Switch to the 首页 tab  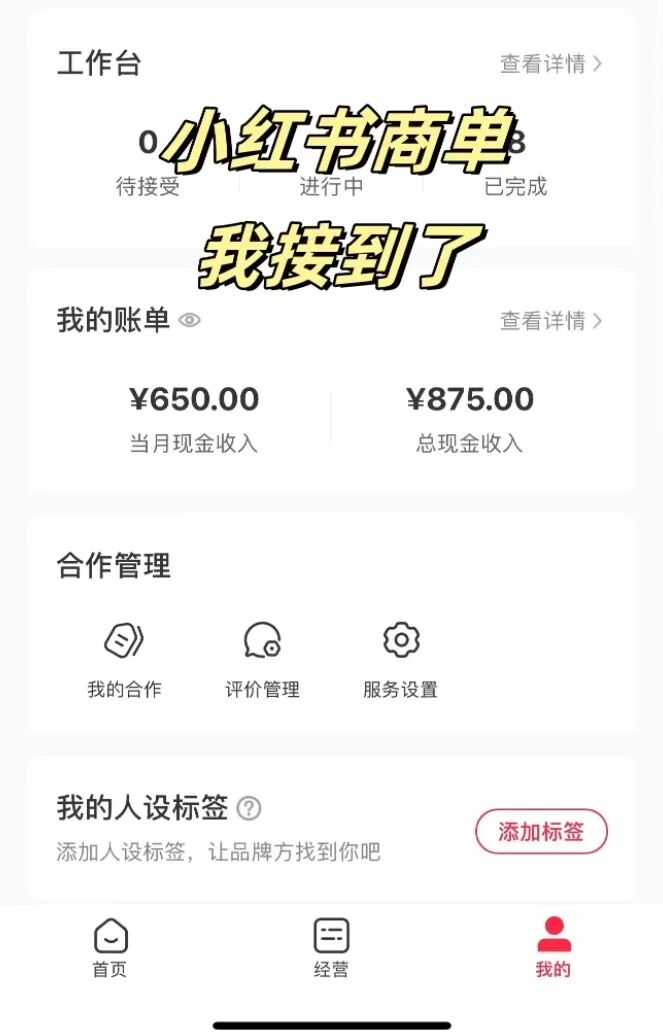(110, 946)
